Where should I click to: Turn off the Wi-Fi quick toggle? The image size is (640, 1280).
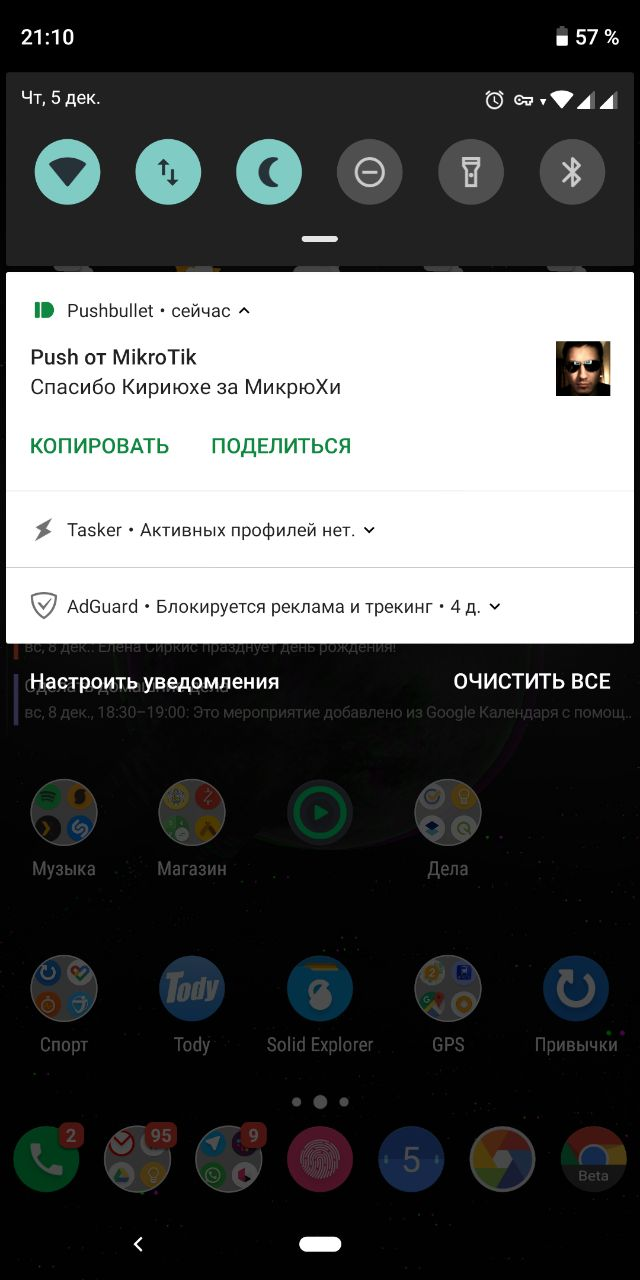[x=68, y=173]
